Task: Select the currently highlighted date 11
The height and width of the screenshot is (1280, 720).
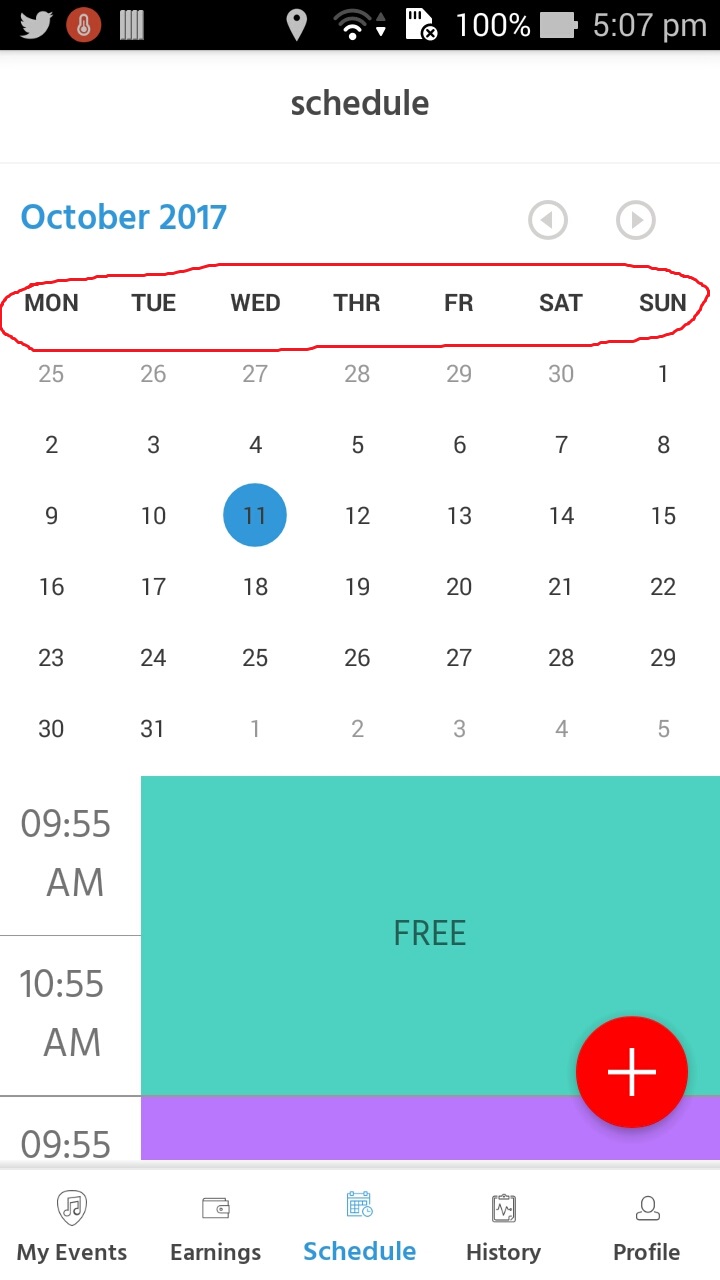Action: point(255,515)
